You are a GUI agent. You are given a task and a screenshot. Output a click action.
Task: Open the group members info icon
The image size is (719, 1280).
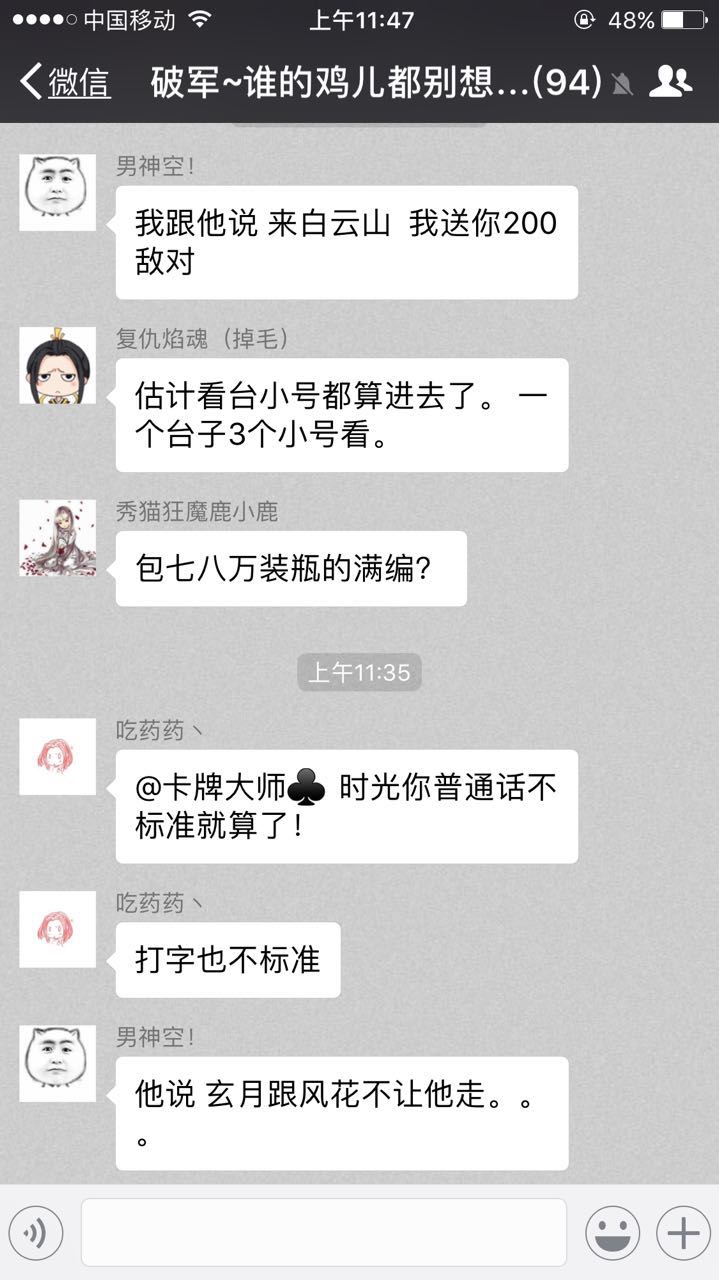670,82
